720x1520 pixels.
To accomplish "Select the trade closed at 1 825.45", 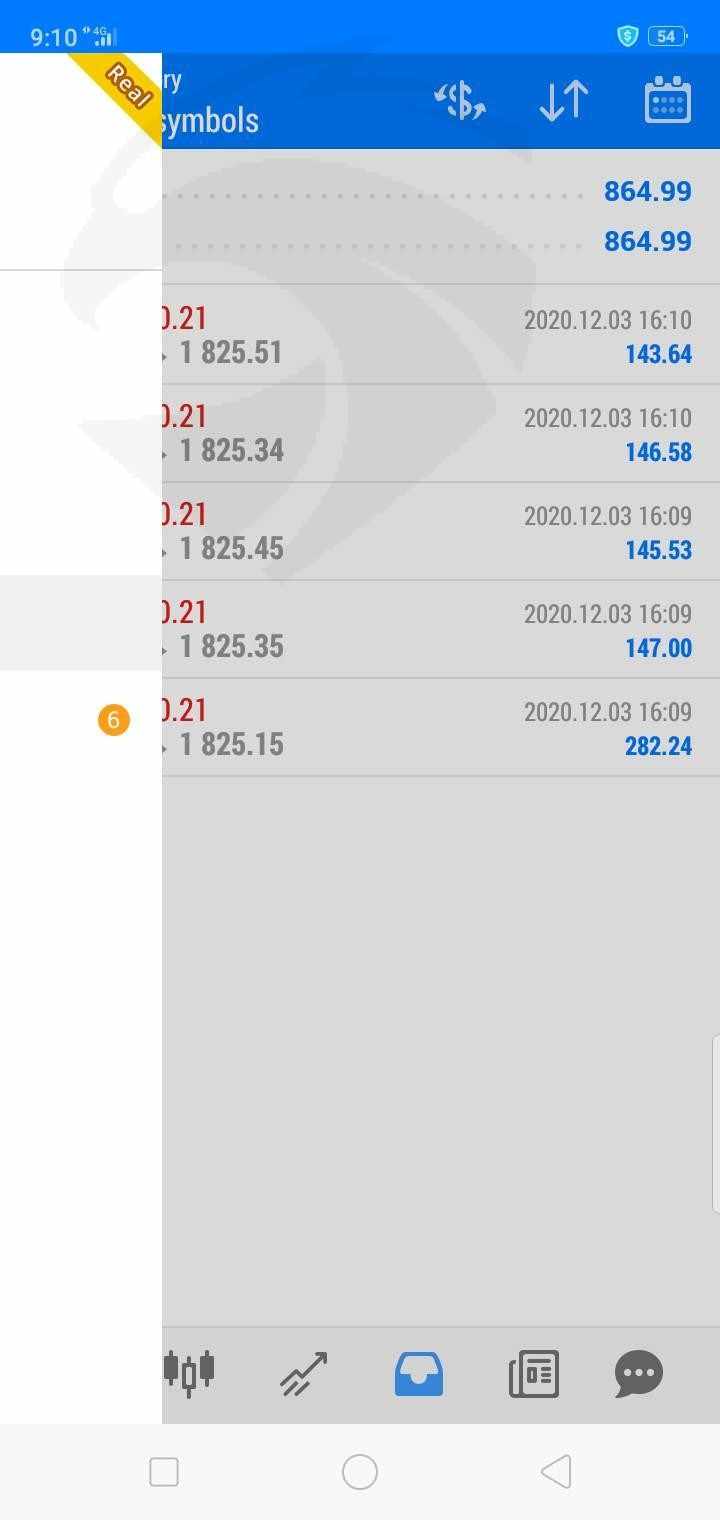I will pyautogui.click(x=441, y=531).
